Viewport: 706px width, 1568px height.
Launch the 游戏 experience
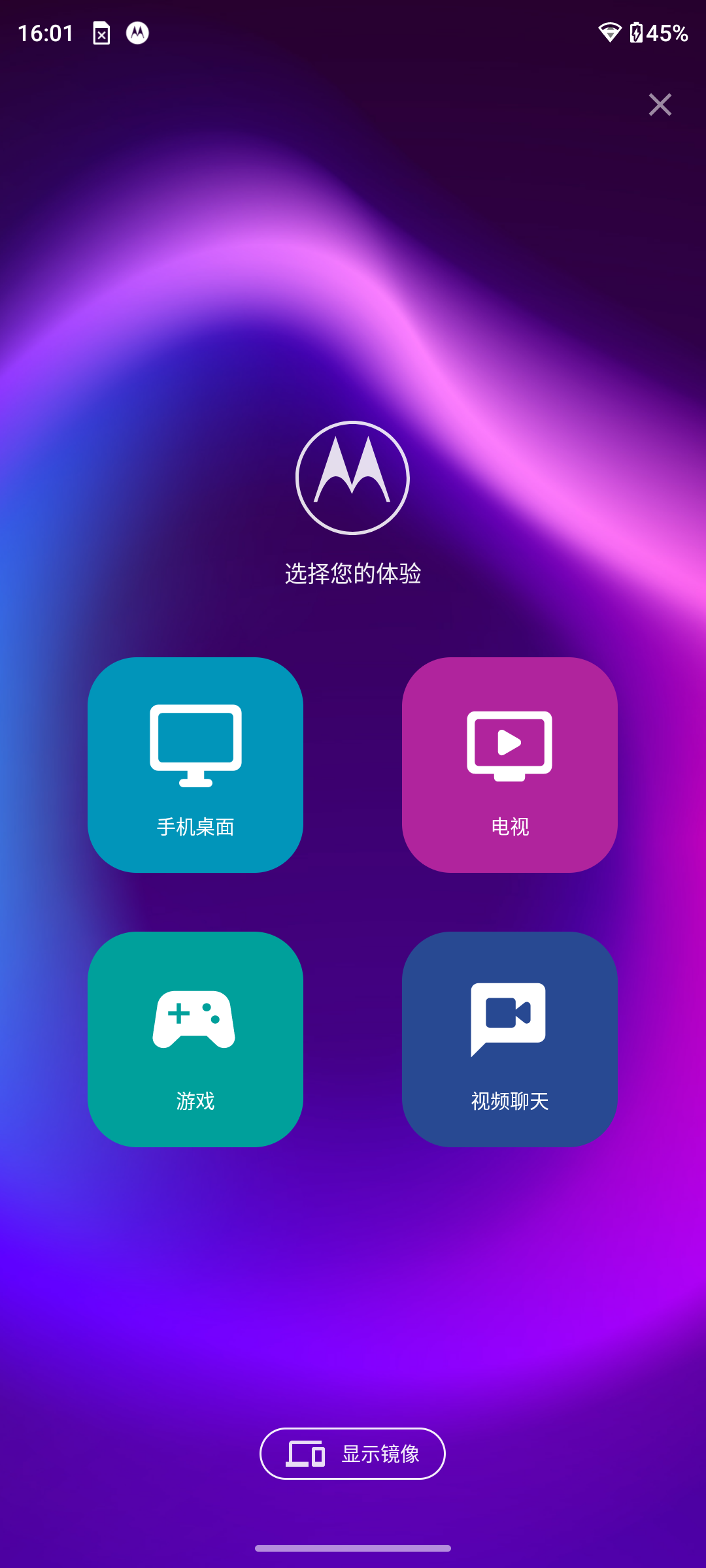point(195,1039)
